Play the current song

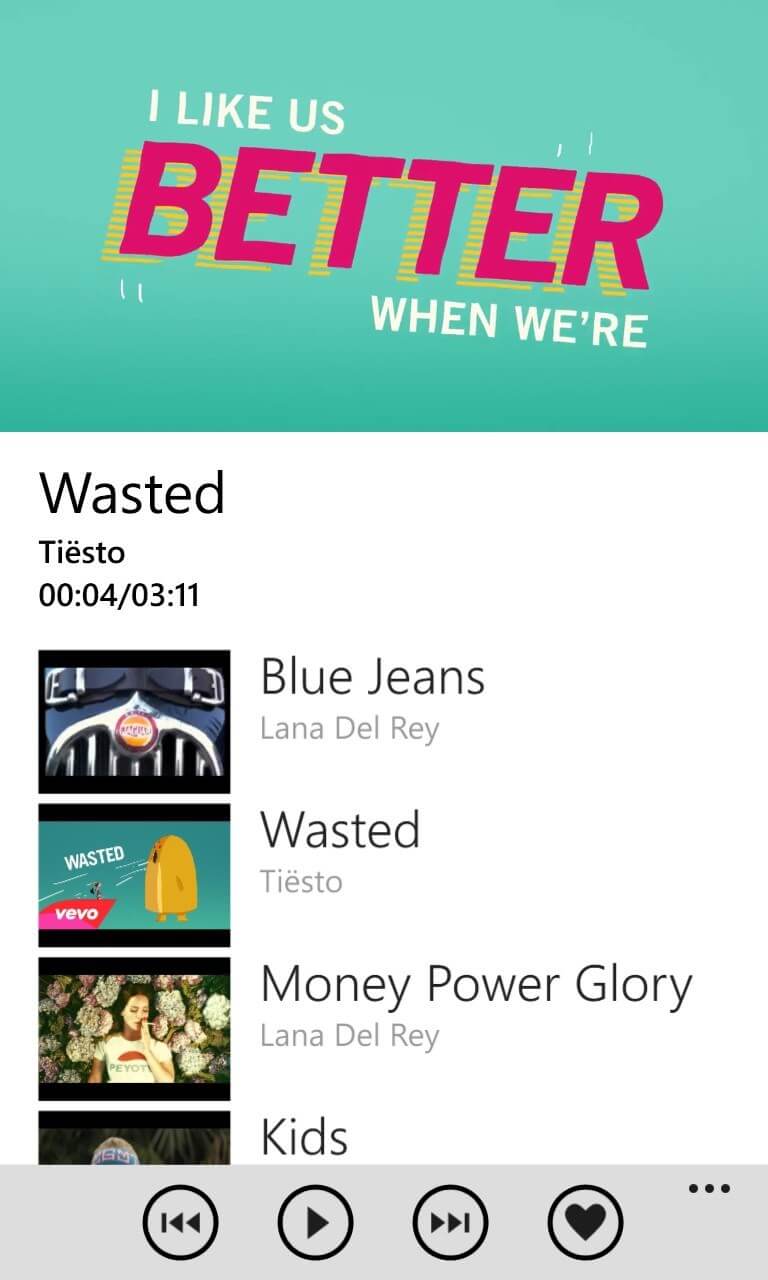click(315, 1222)
